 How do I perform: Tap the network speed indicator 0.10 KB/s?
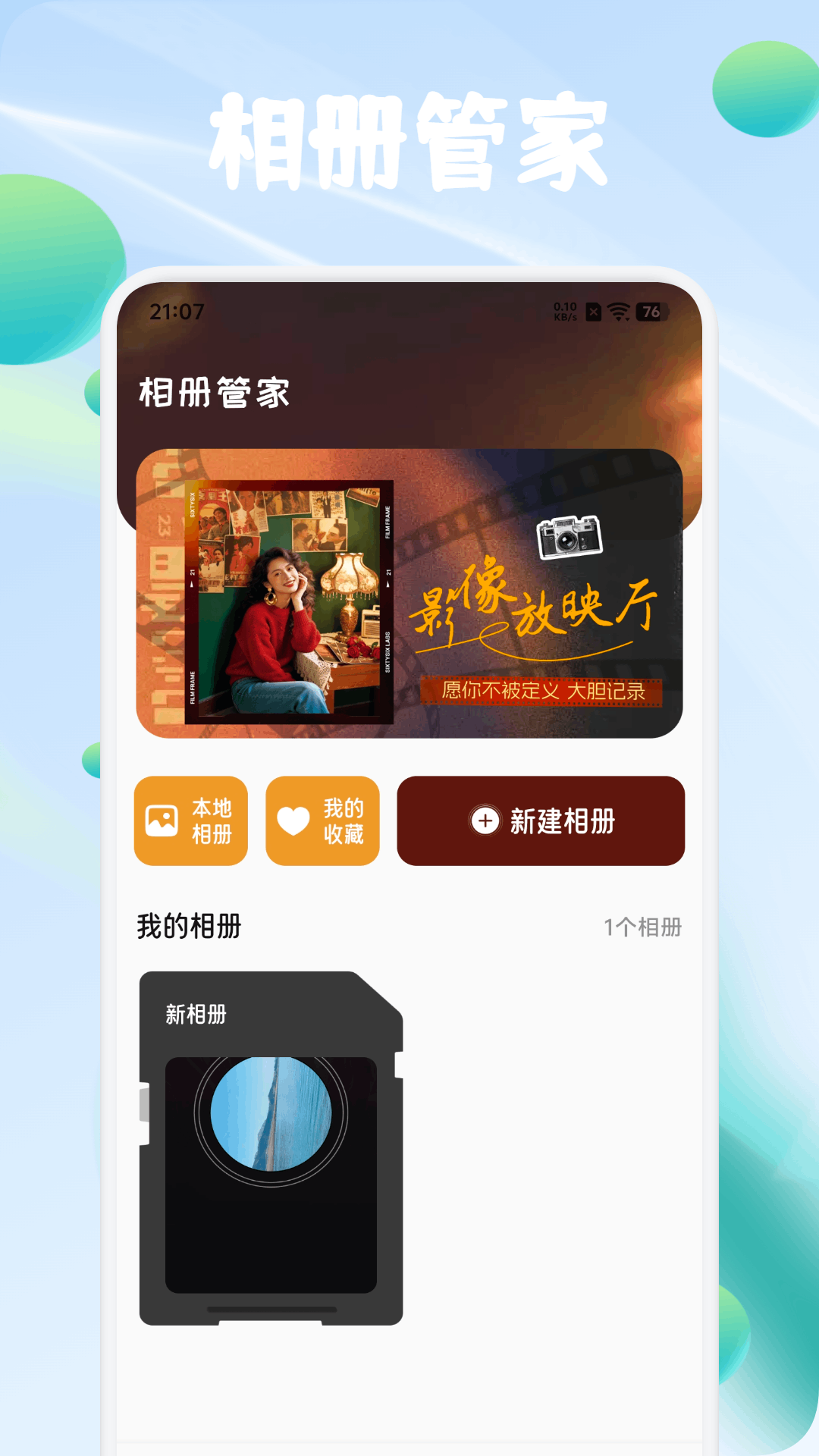pos(563,309)
